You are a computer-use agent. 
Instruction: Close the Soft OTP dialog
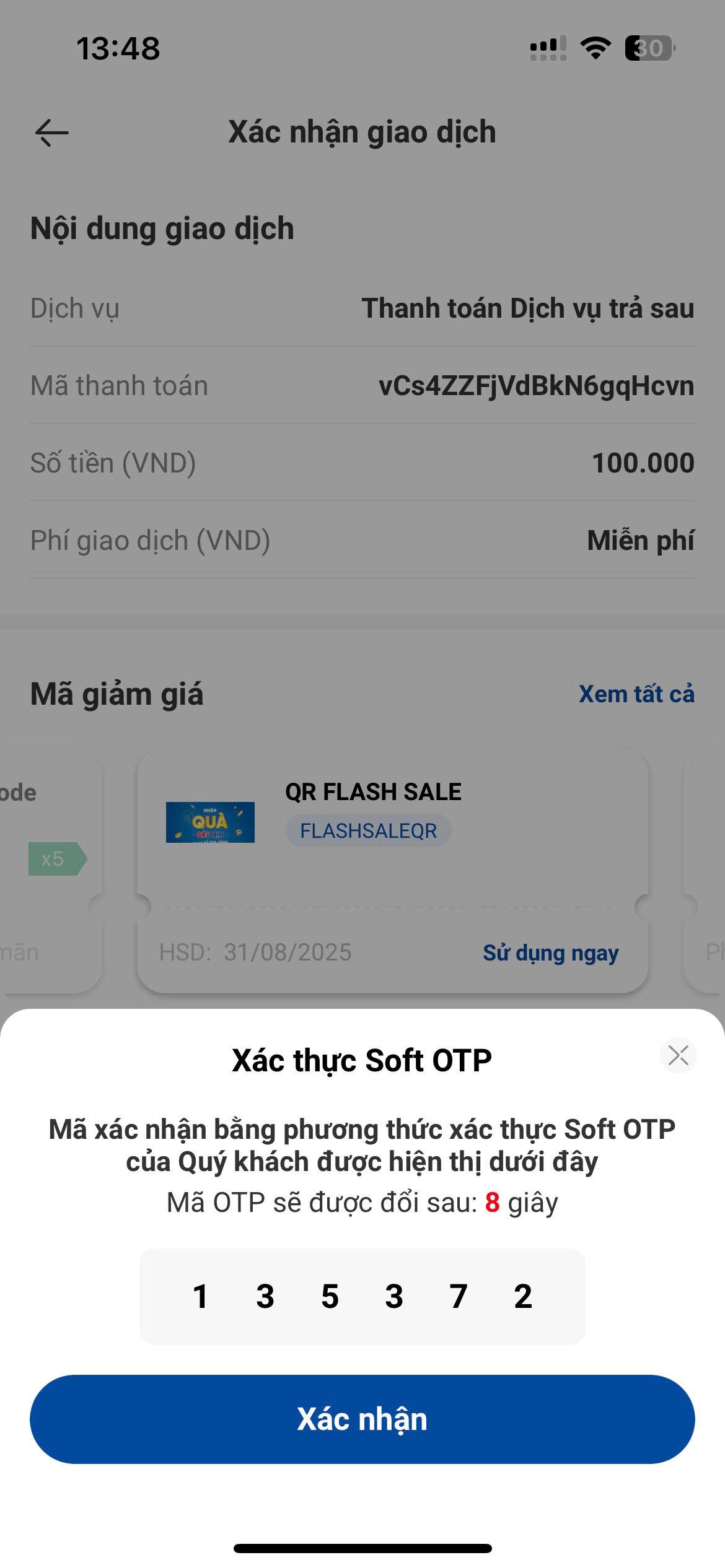tap(678, 1055)
